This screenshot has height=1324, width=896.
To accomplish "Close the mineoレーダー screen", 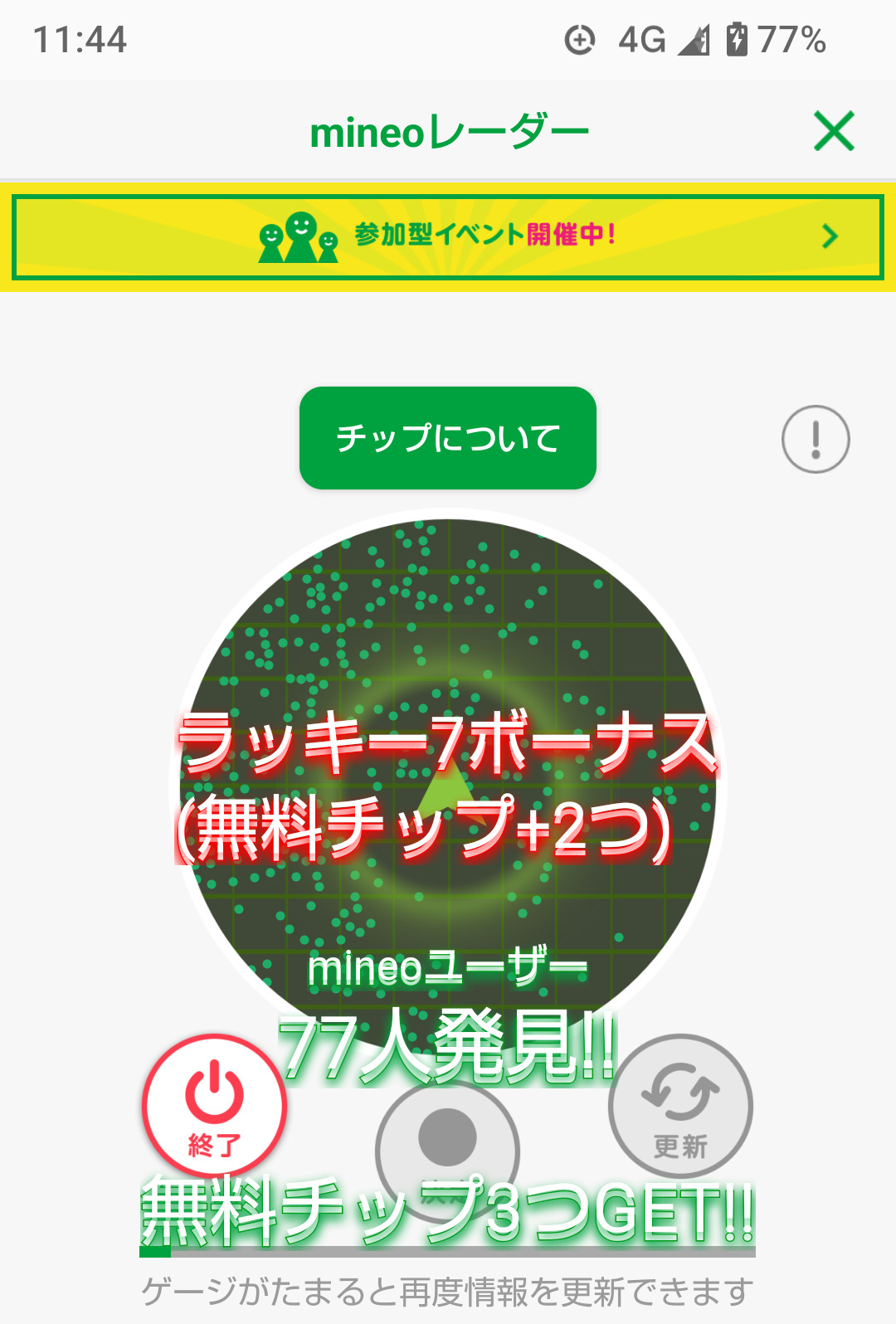I will point(834,131).
